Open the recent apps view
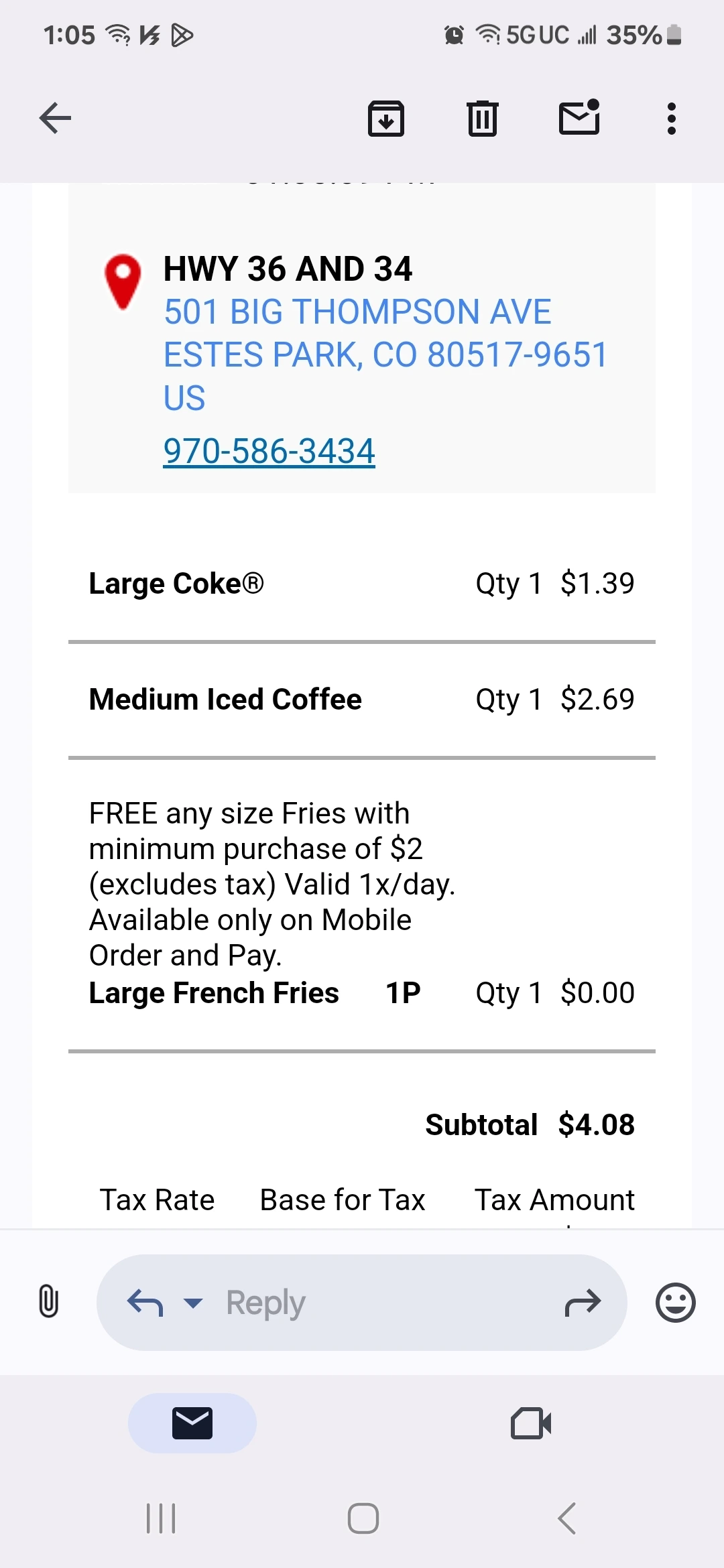The height and width of the screenshot is (1568, 724). [161, 1518]
